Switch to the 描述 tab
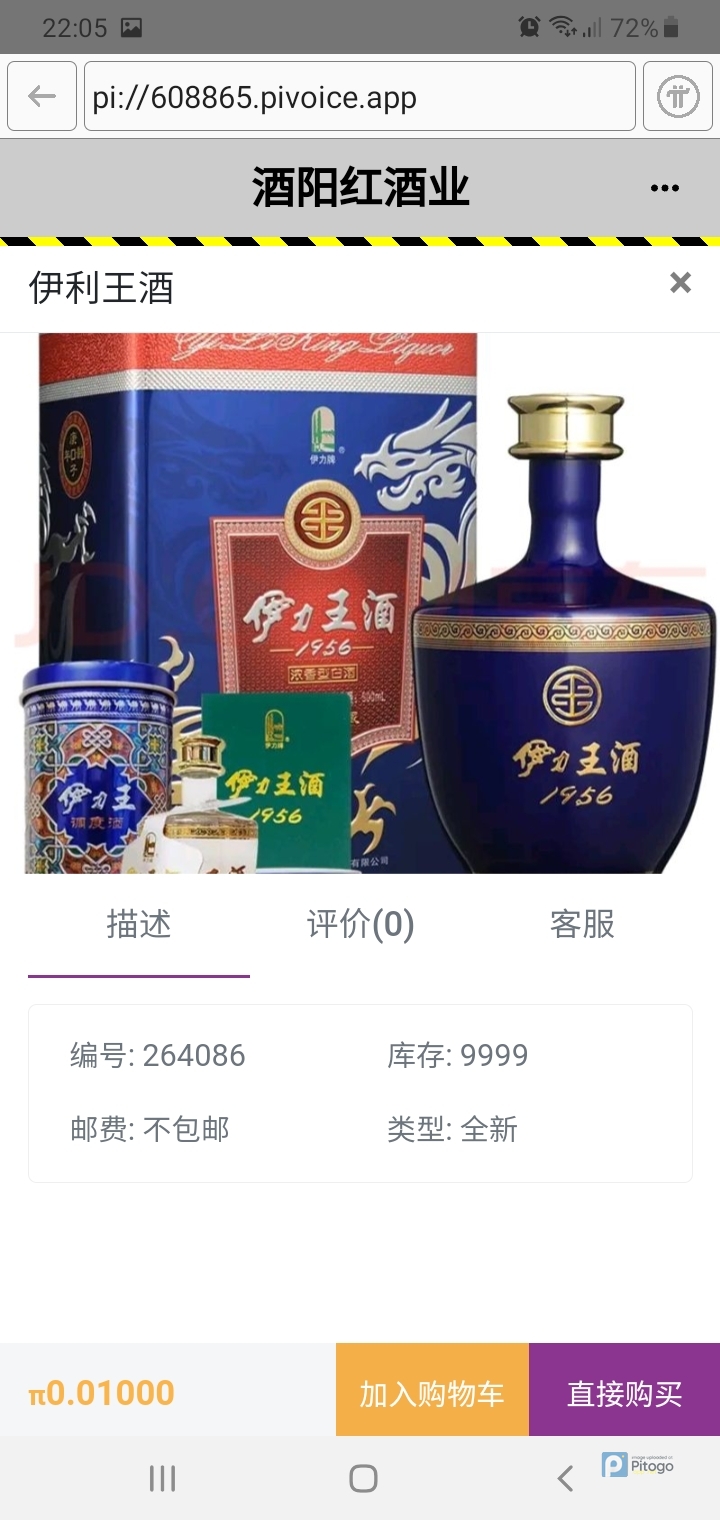720x1520 pixels. point(139,925)
